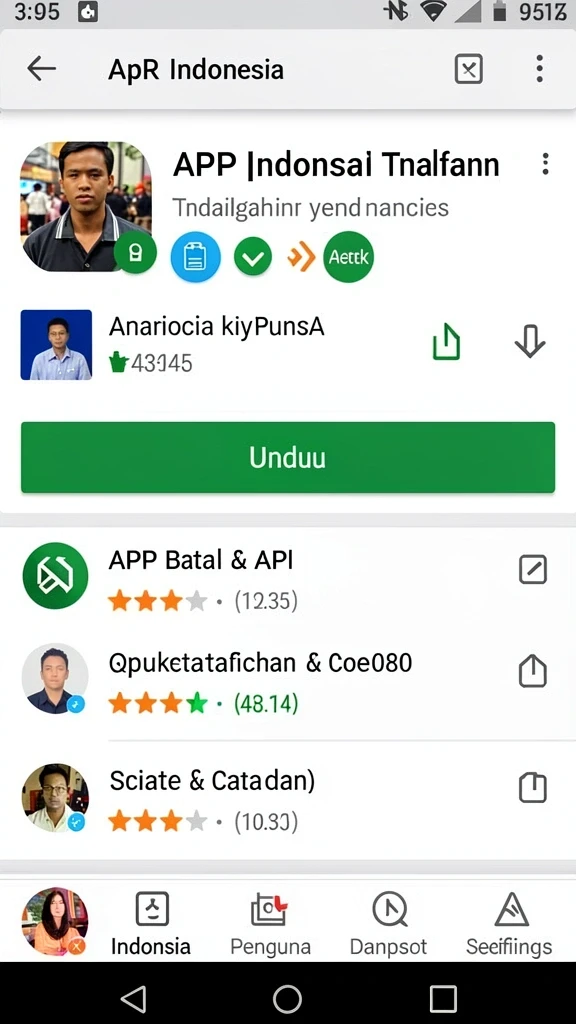Screen dimensions: 576x1024
Task: Switch to the Indonsia tab
Action: pyautogui.click(x=151, y=924)
